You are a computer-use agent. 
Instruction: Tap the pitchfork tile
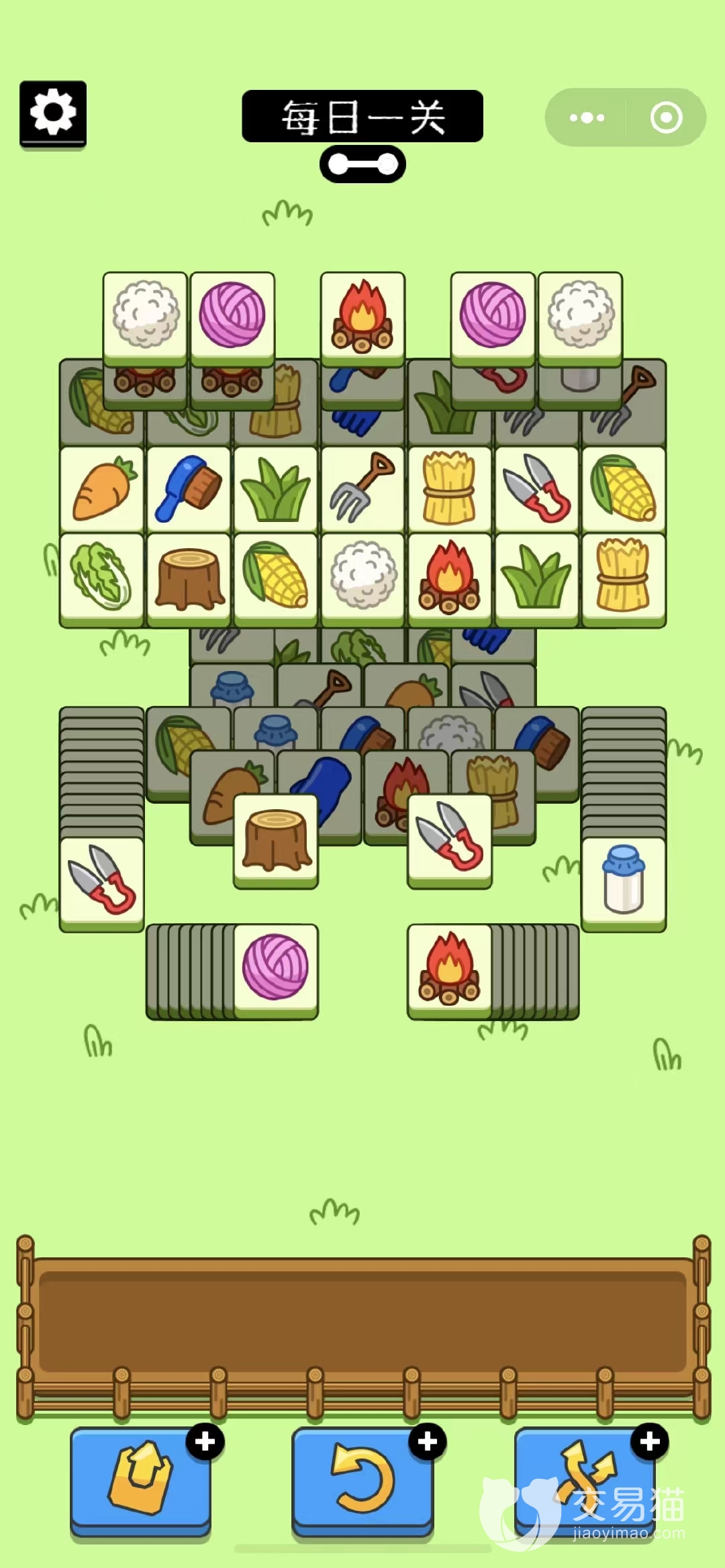[x=362, y=489]
